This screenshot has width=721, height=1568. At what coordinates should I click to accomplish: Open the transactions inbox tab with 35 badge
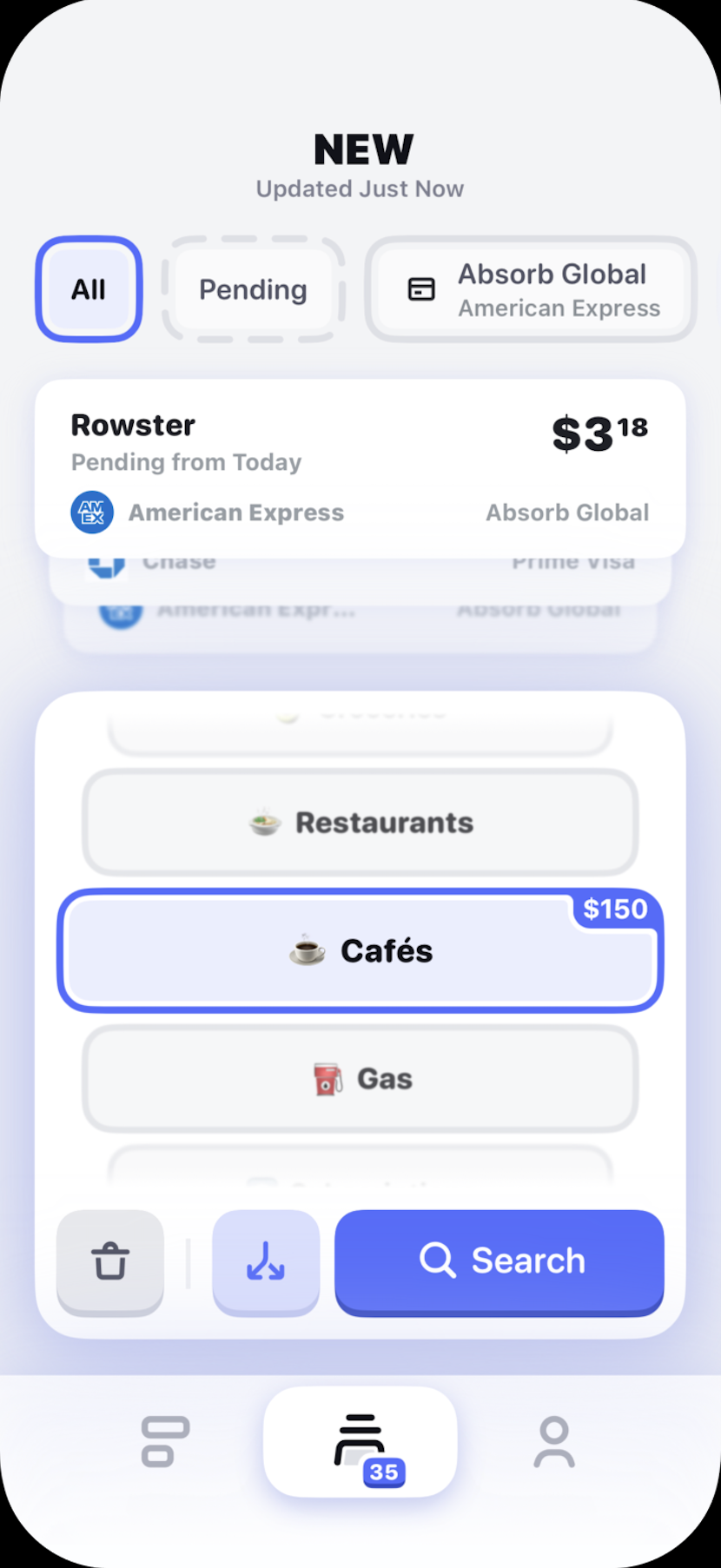pos(360,1442)
